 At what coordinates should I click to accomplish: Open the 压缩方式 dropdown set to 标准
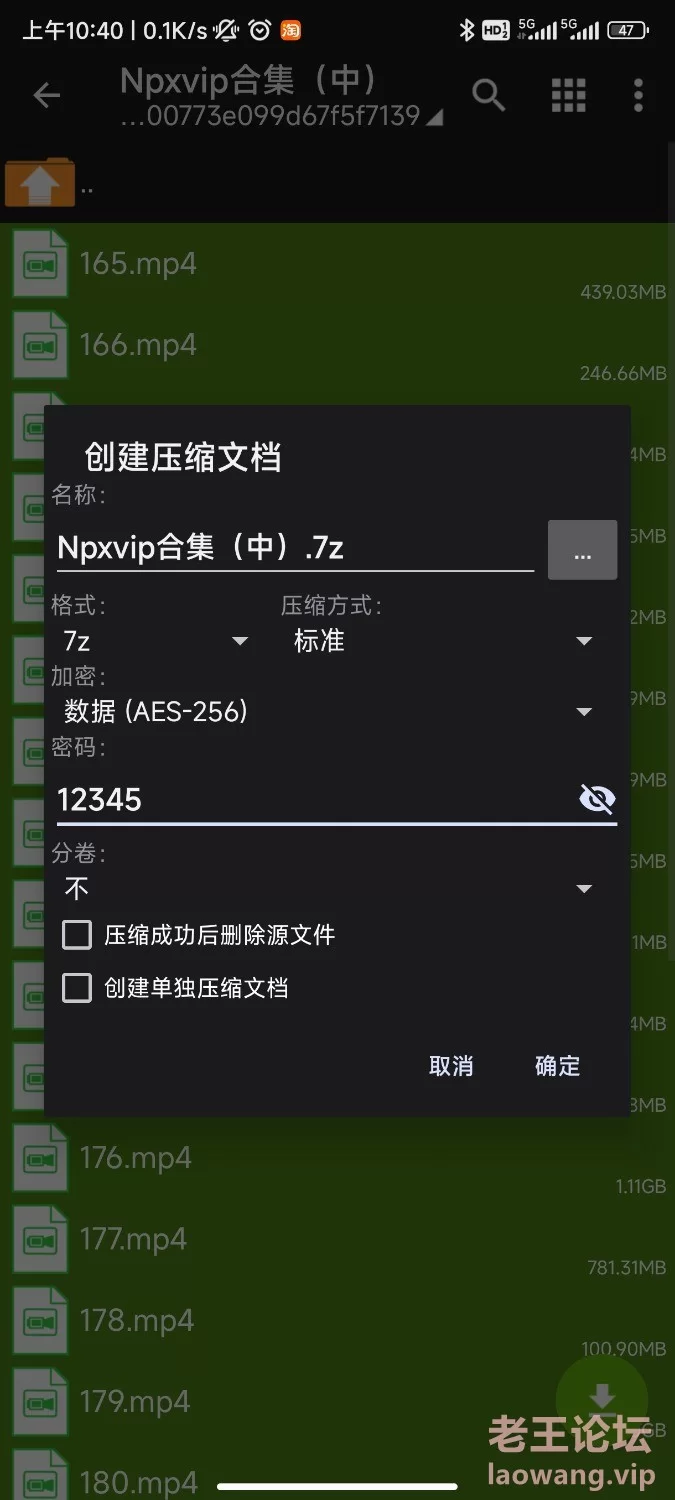tap(440, 641)
